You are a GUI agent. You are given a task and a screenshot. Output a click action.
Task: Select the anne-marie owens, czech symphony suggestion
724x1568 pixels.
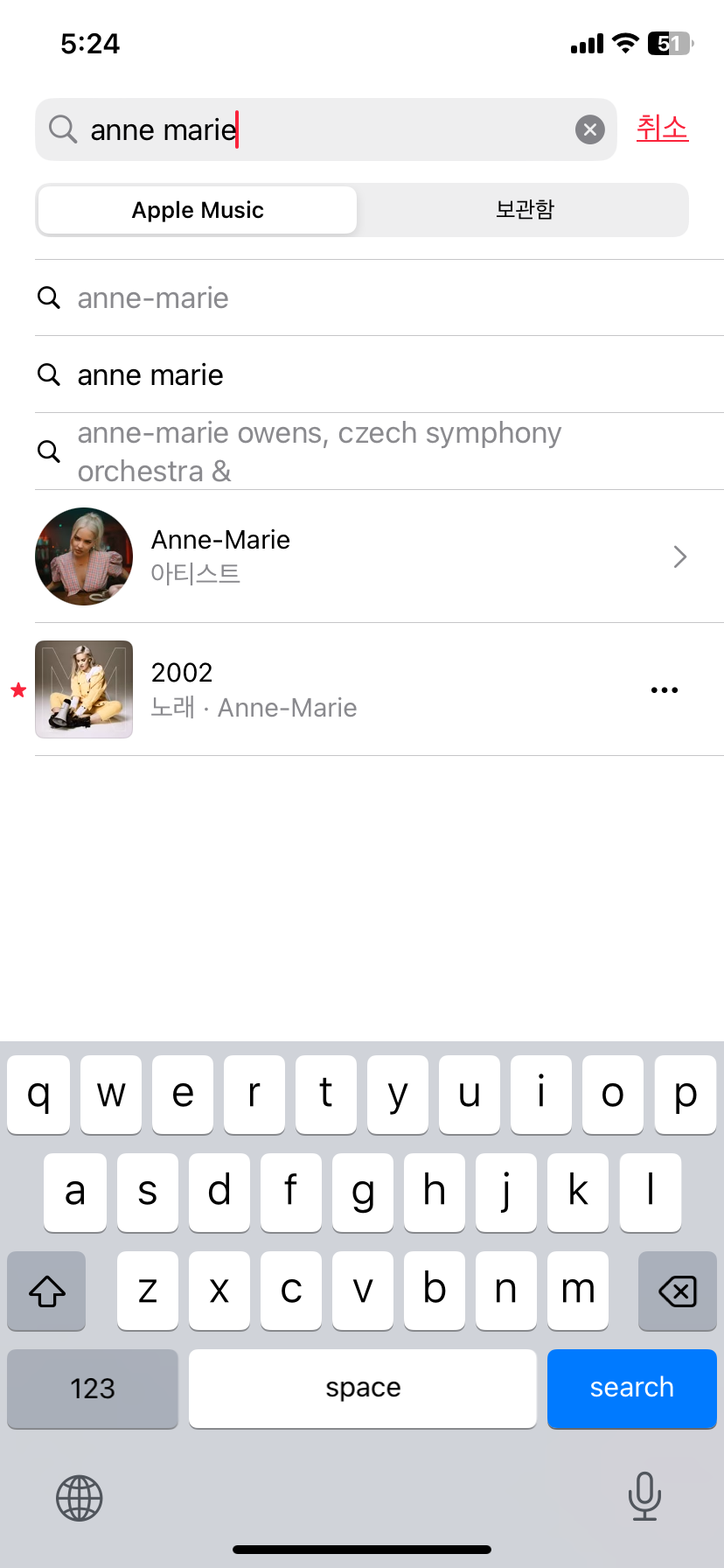(x=319, y=451)
